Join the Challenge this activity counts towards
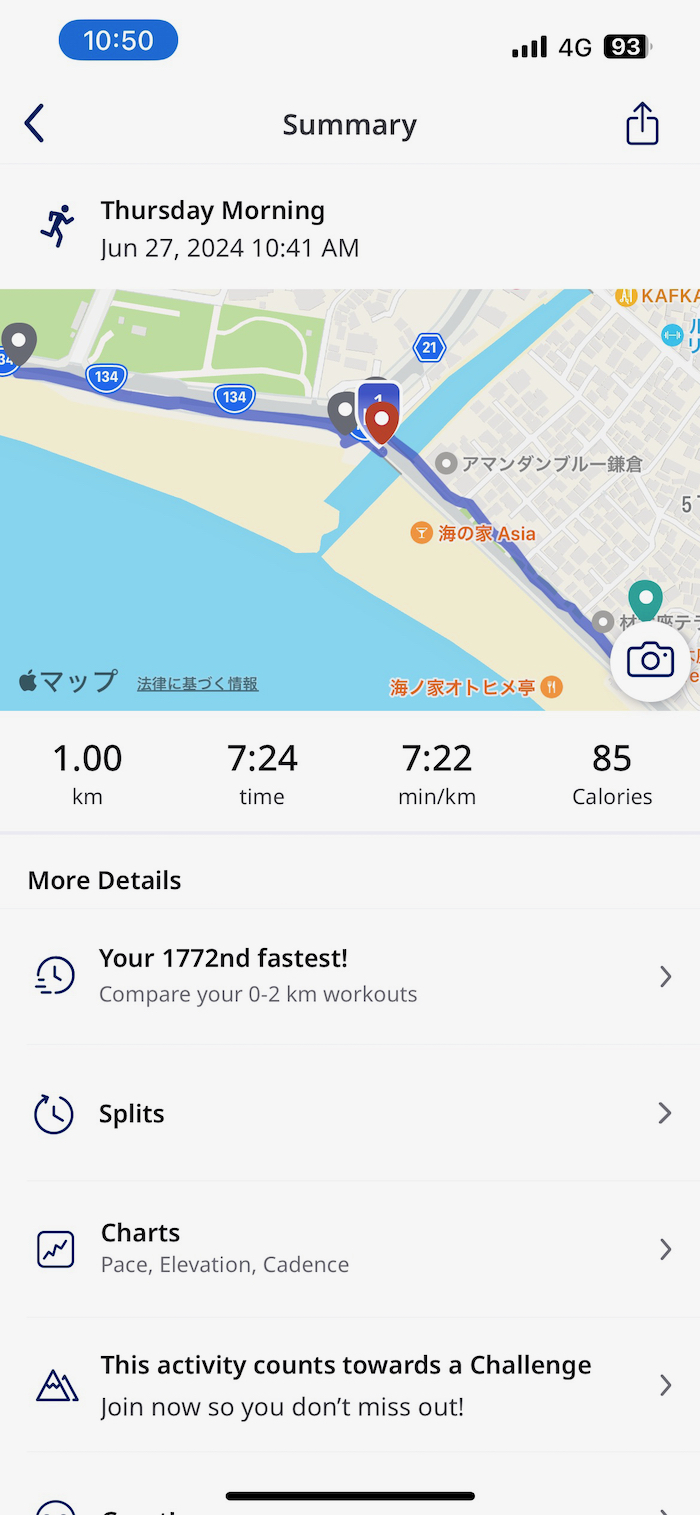Viewport: 700px width, 1515px height. (x=349, y=1385)
